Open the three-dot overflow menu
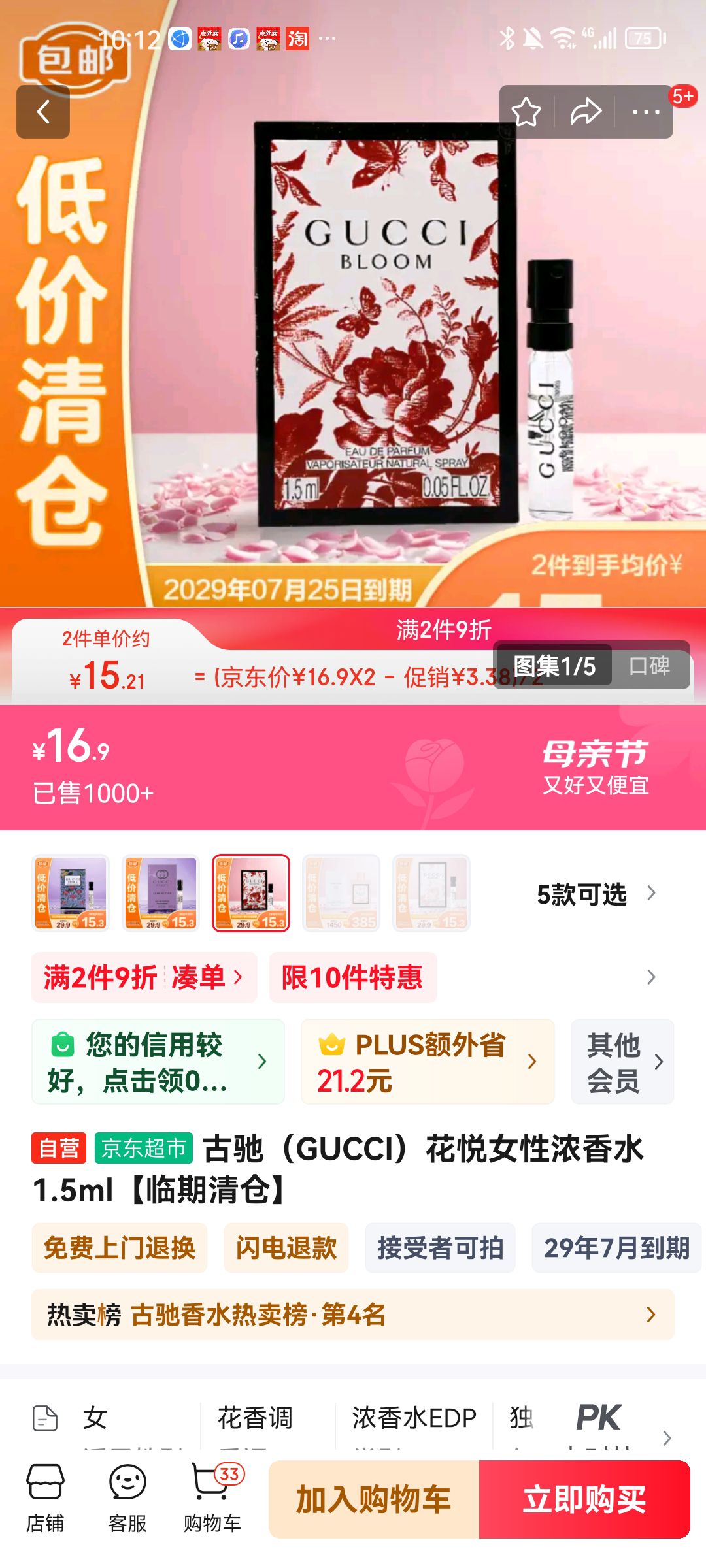This screenshot has height=1568, width=706. click(x=645, y=112)
